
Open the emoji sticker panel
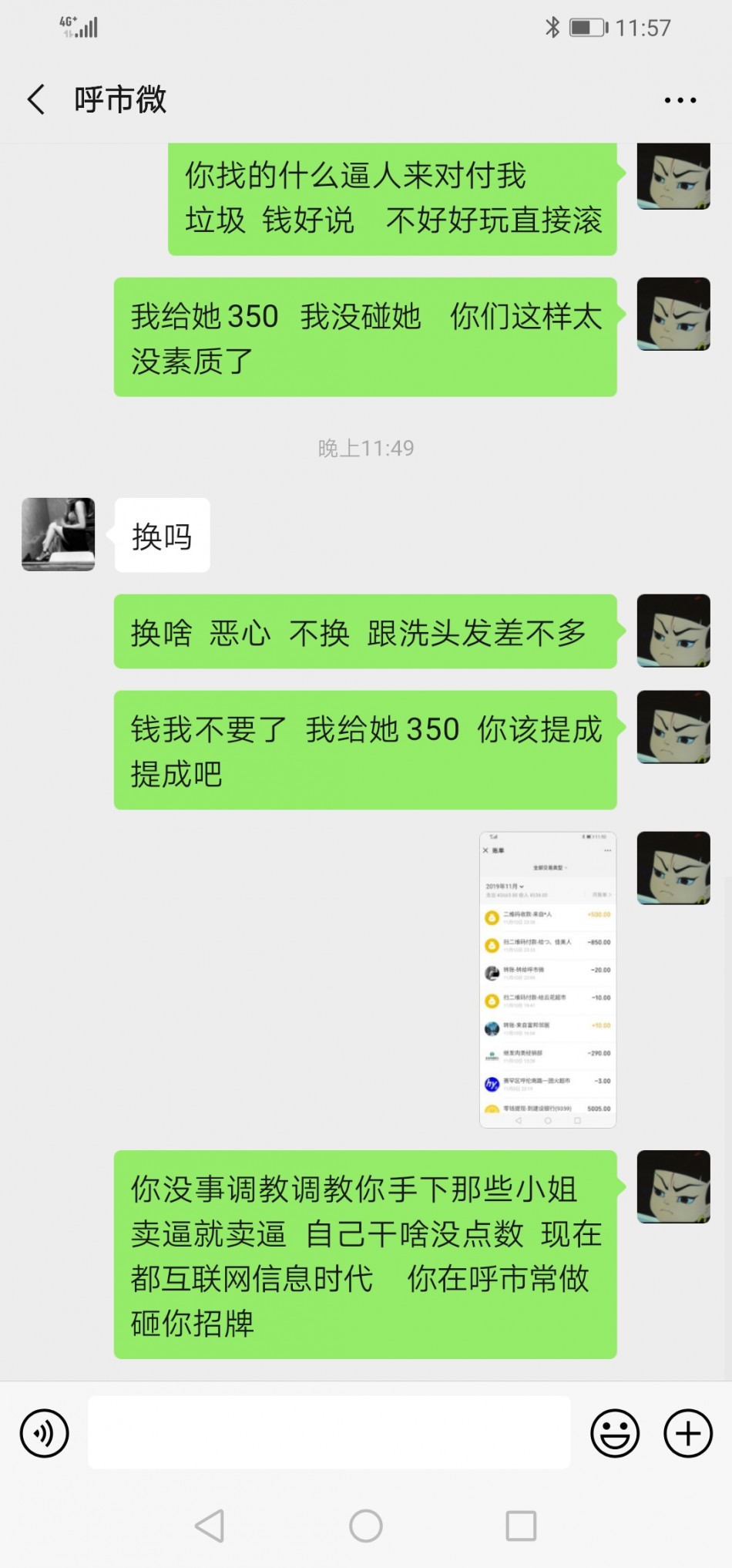pyautogui.click(x=614, y=1433)
